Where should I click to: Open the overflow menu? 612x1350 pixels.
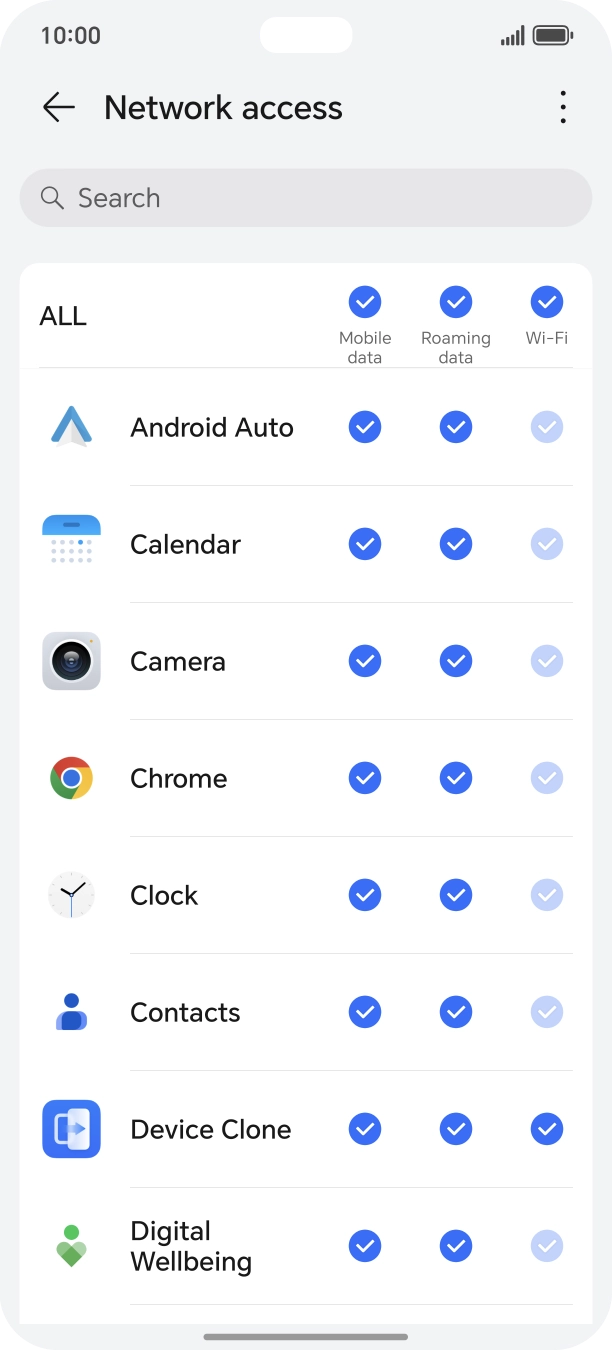click(563, 108)
